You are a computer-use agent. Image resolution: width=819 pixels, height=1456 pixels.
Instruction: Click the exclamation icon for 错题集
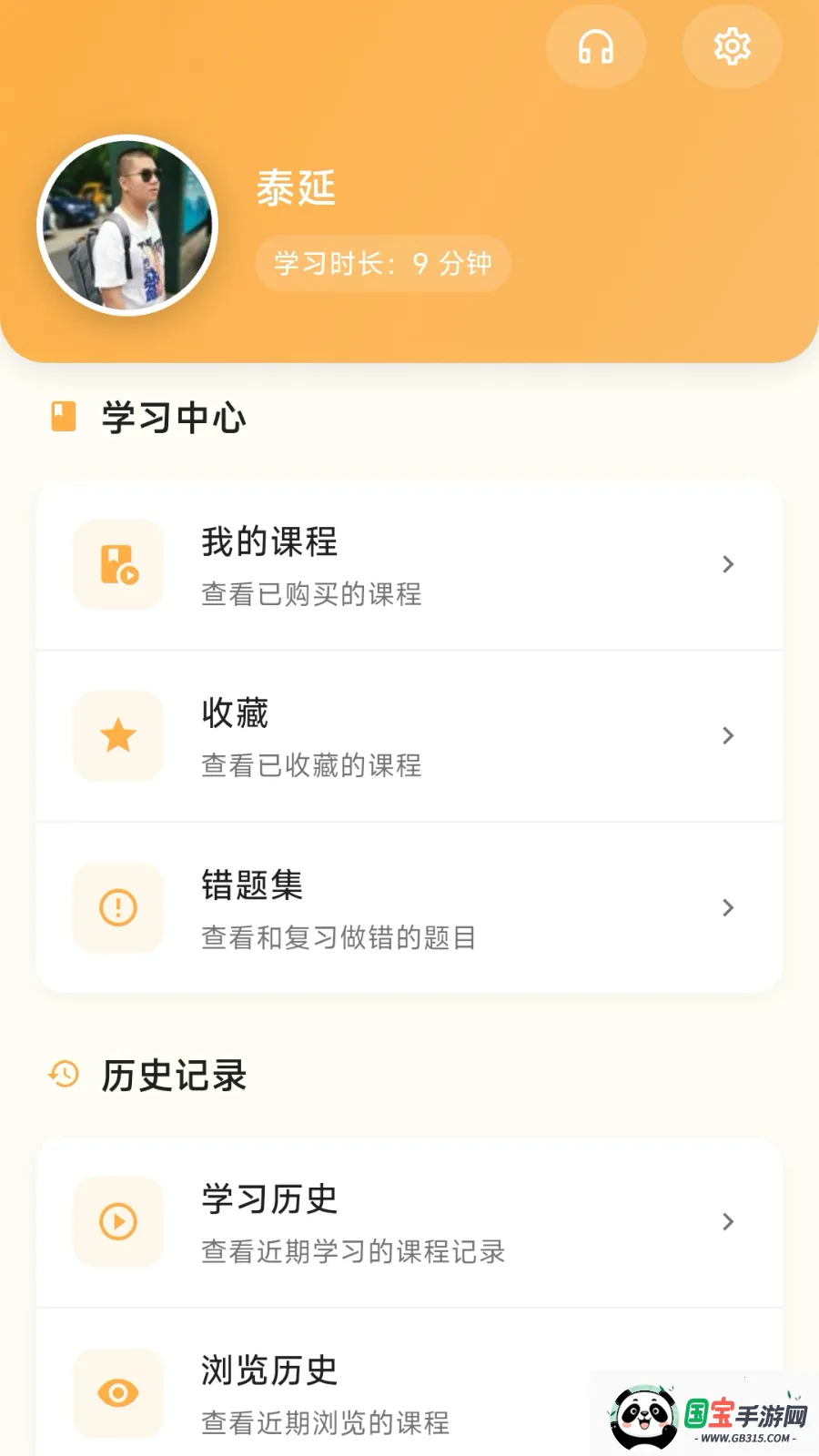(x=117, y=907)
